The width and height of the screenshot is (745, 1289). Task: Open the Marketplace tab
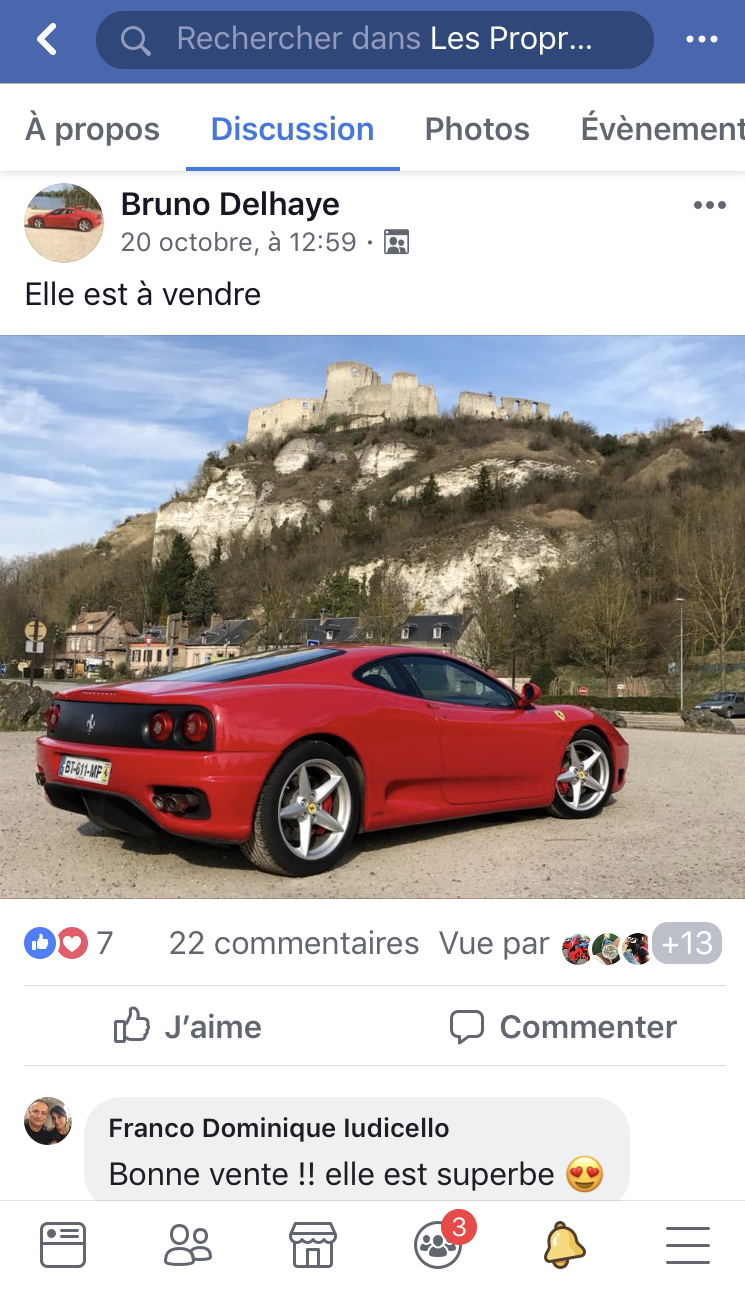click(313, 1246)
